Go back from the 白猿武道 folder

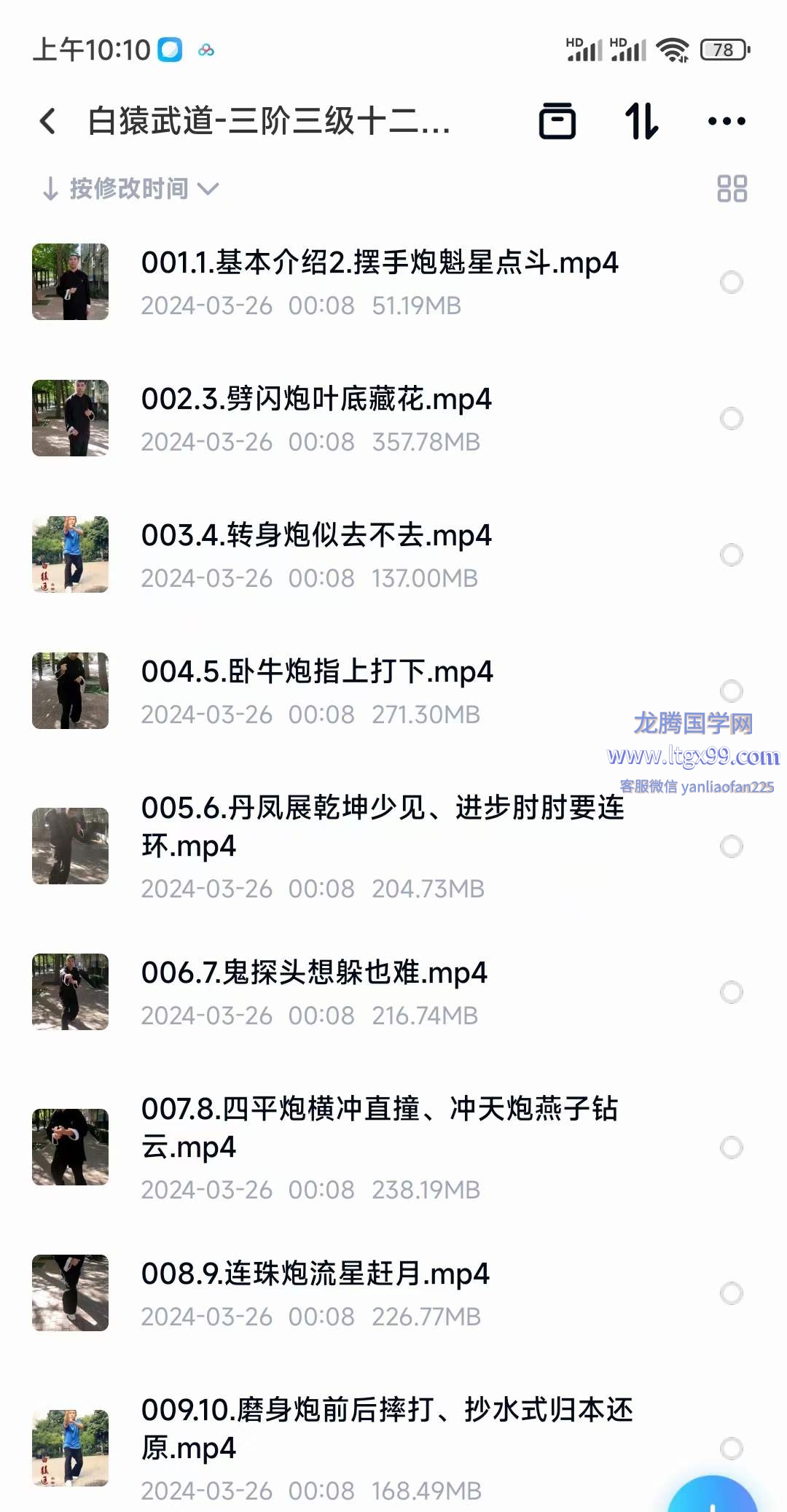click(x=48, y=121)
